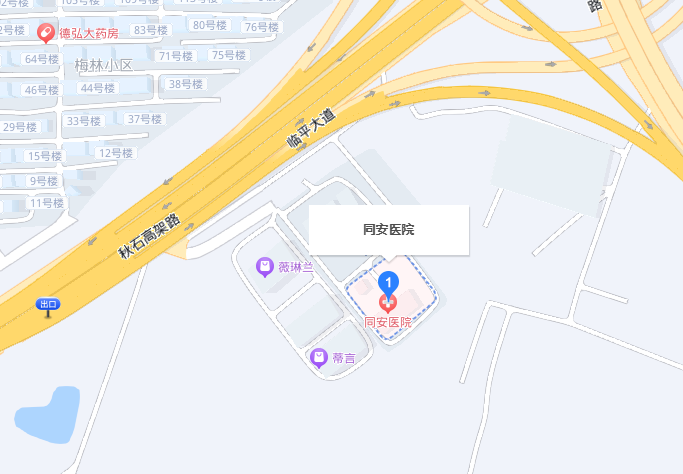
Task: Tap the blue number 1 location marker
Action: coord(390,284)
